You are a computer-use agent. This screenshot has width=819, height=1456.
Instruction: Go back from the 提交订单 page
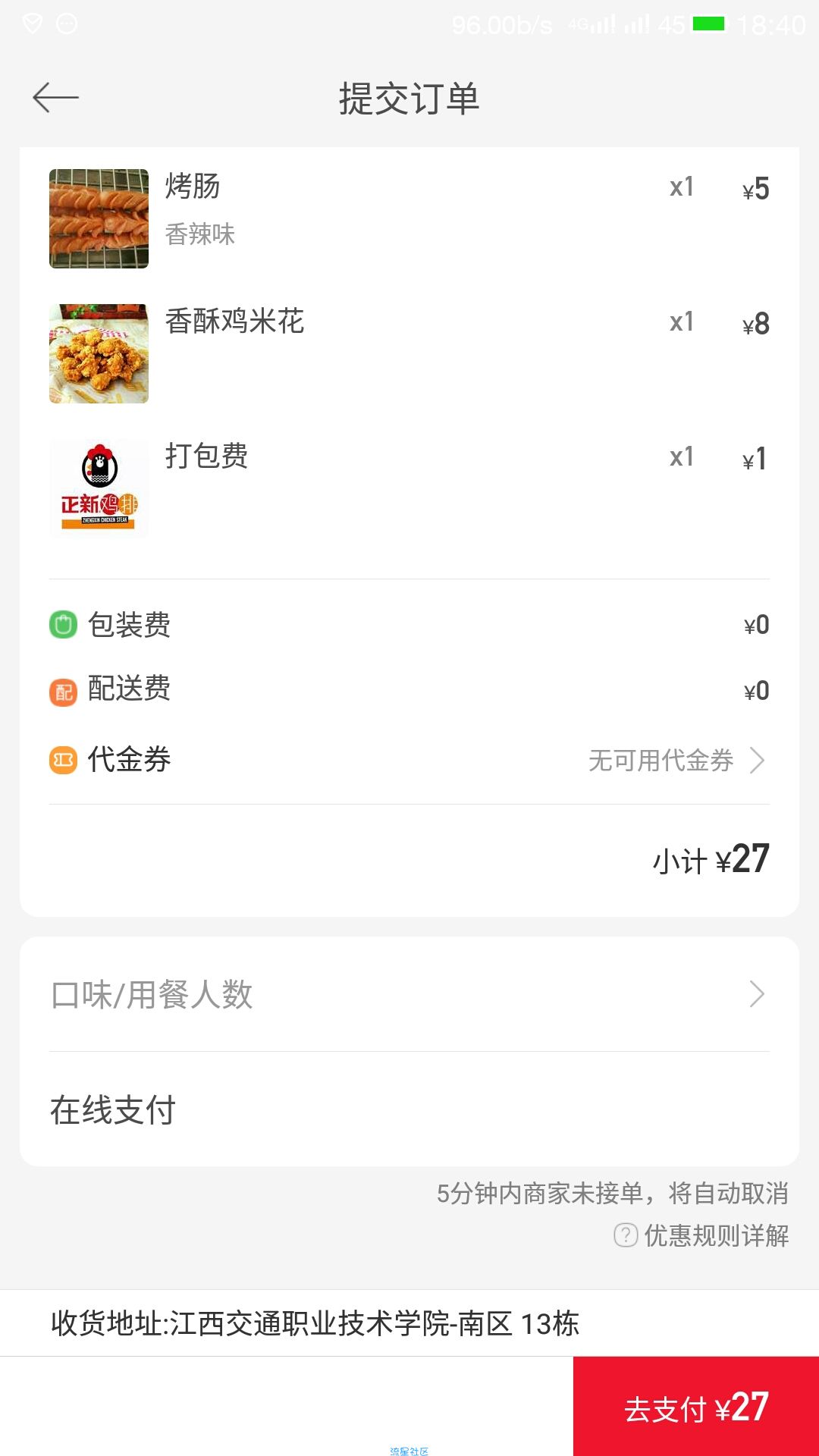[56, 98]
